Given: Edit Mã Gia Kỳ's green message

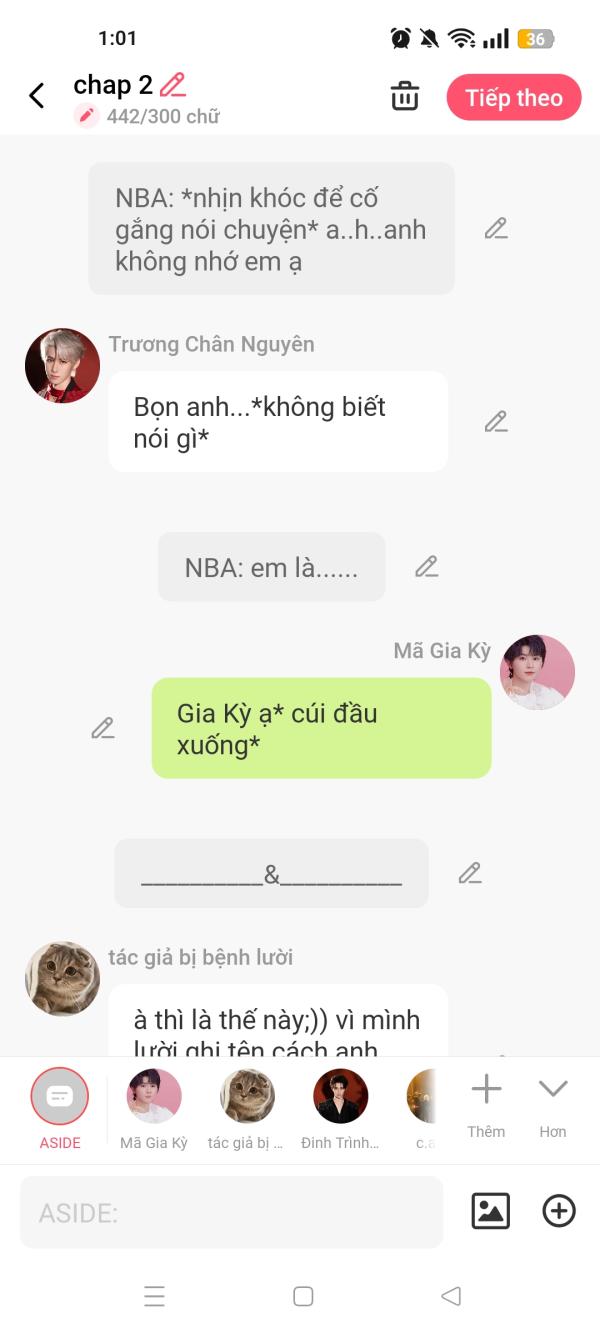Looking at the screenshot, I should click(x=103, y=728).
